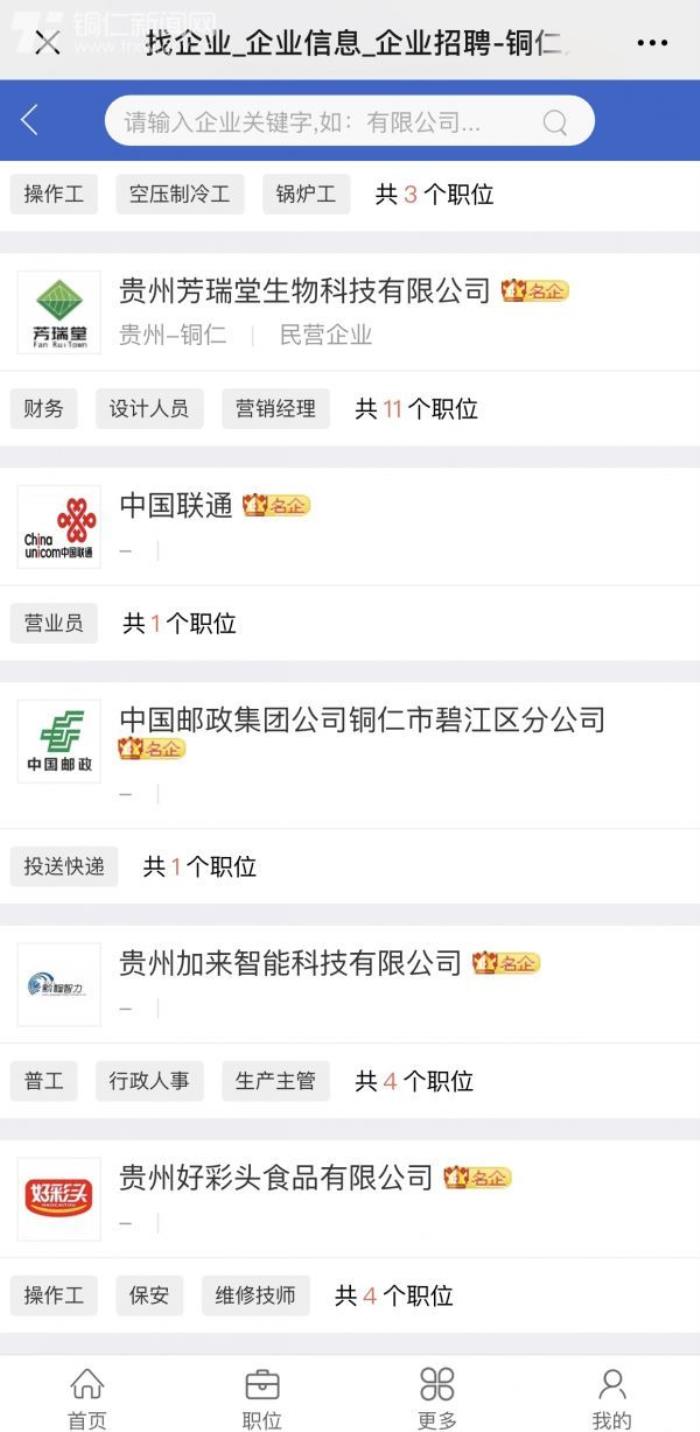View 中国邮政集团公司铜仁市碧江区分公司 details
The width and height of the screenshot is (700, 1432).
click(x=362, y=720)
